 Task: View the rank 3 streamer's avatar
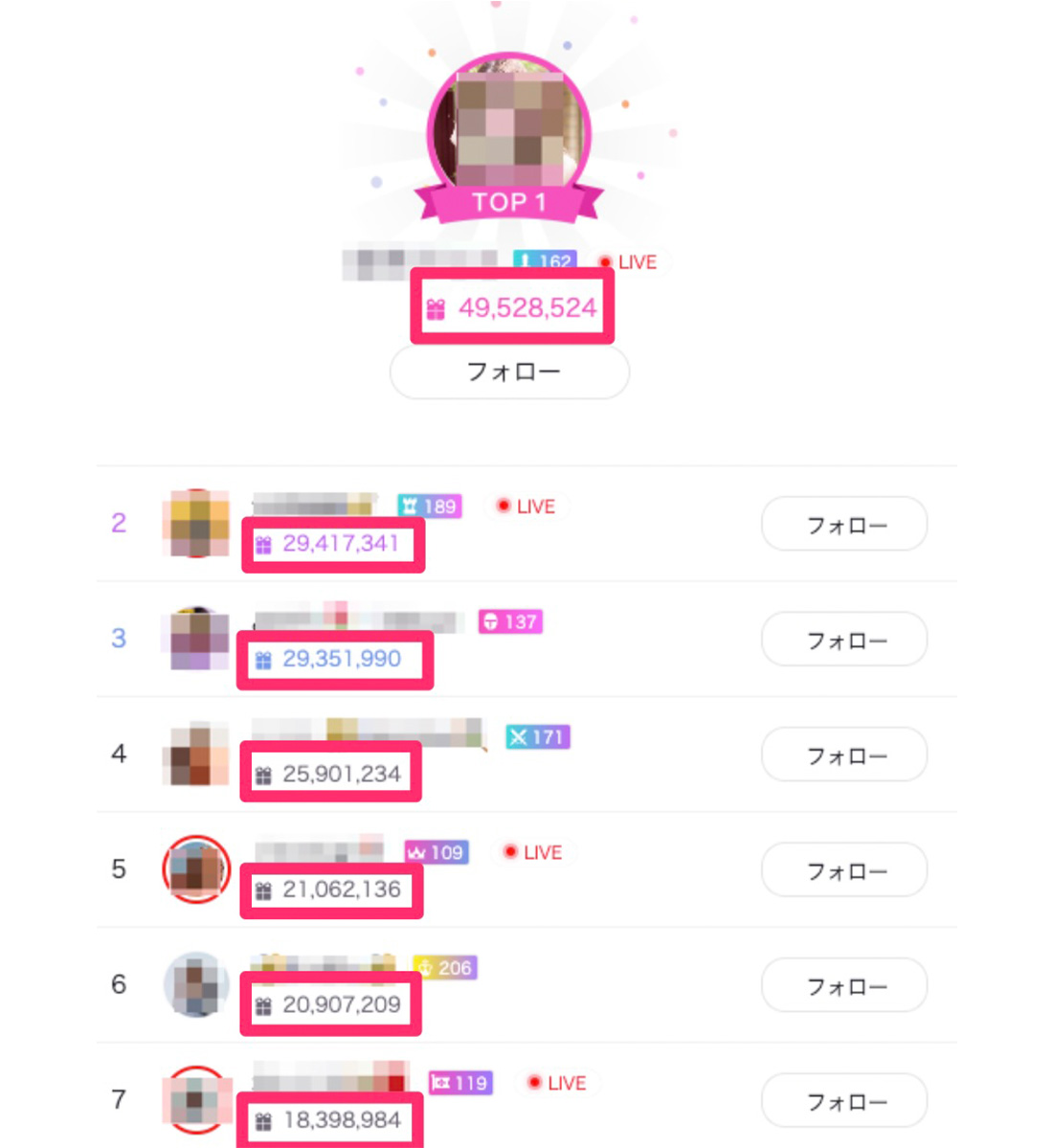196,639
